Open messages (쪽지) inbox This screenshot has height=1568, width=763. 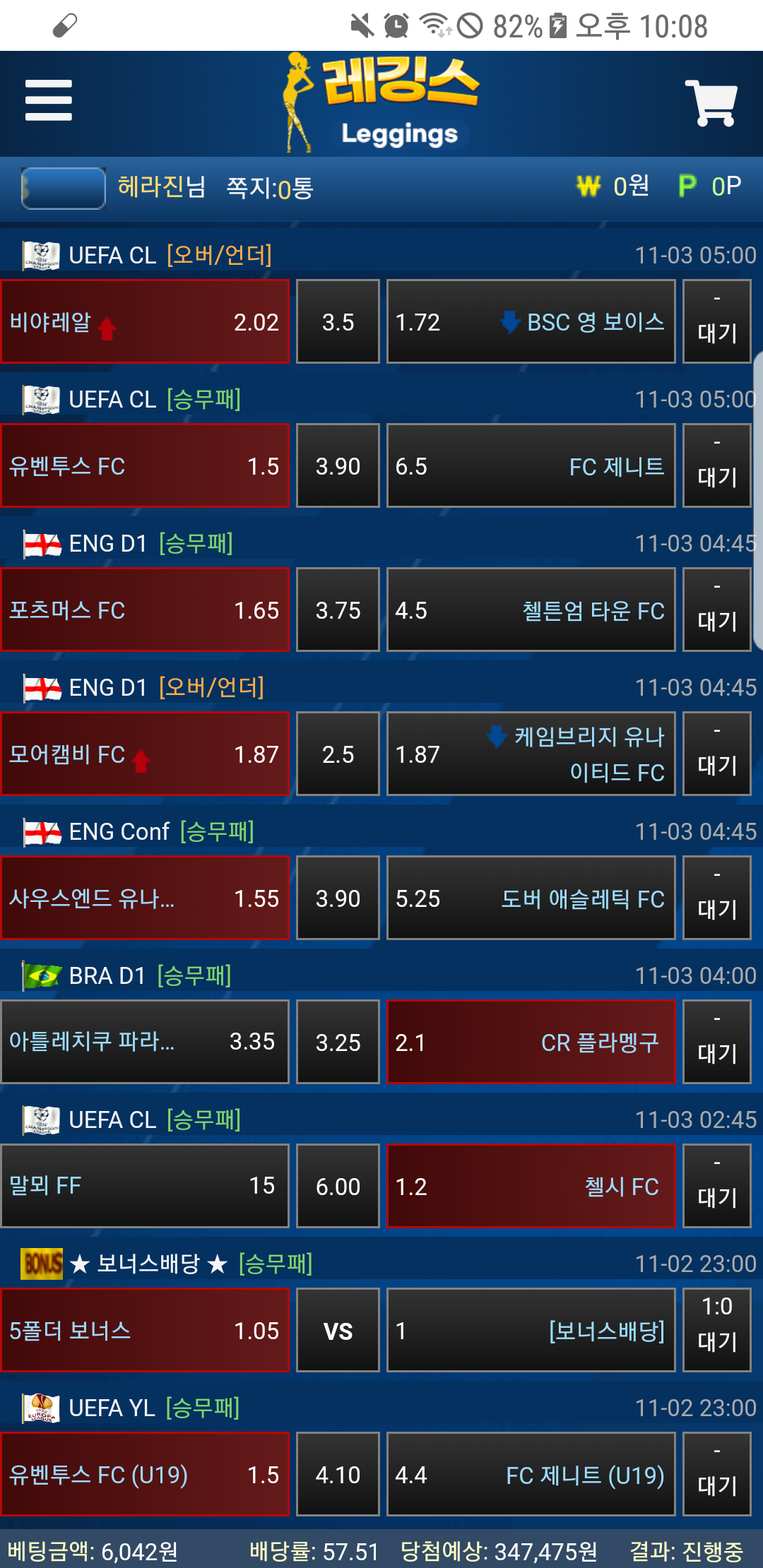pyautogui.click(x=269, y=188)
